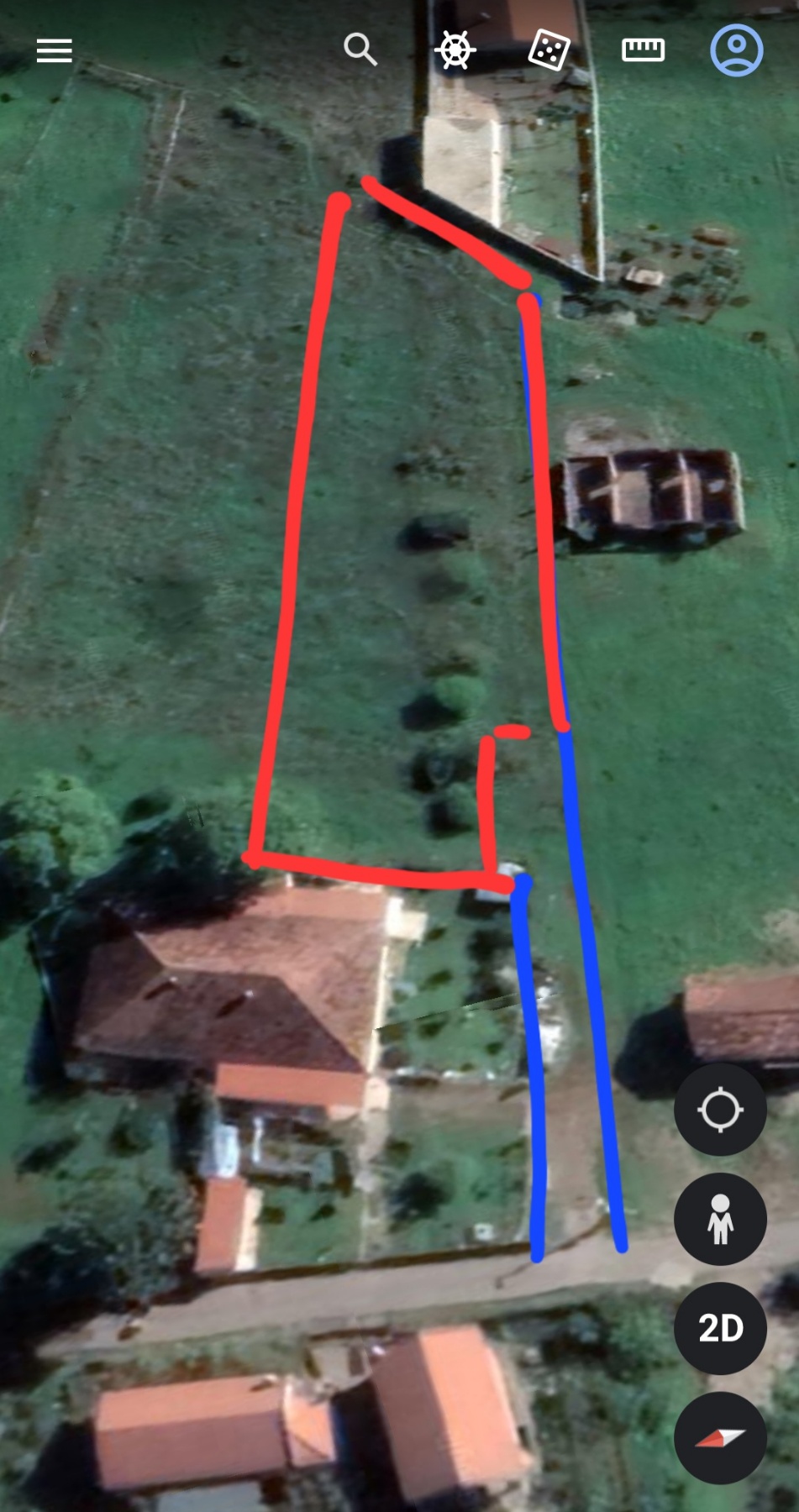
Task: Open the hamburger menu
Action: pos(55,51)
